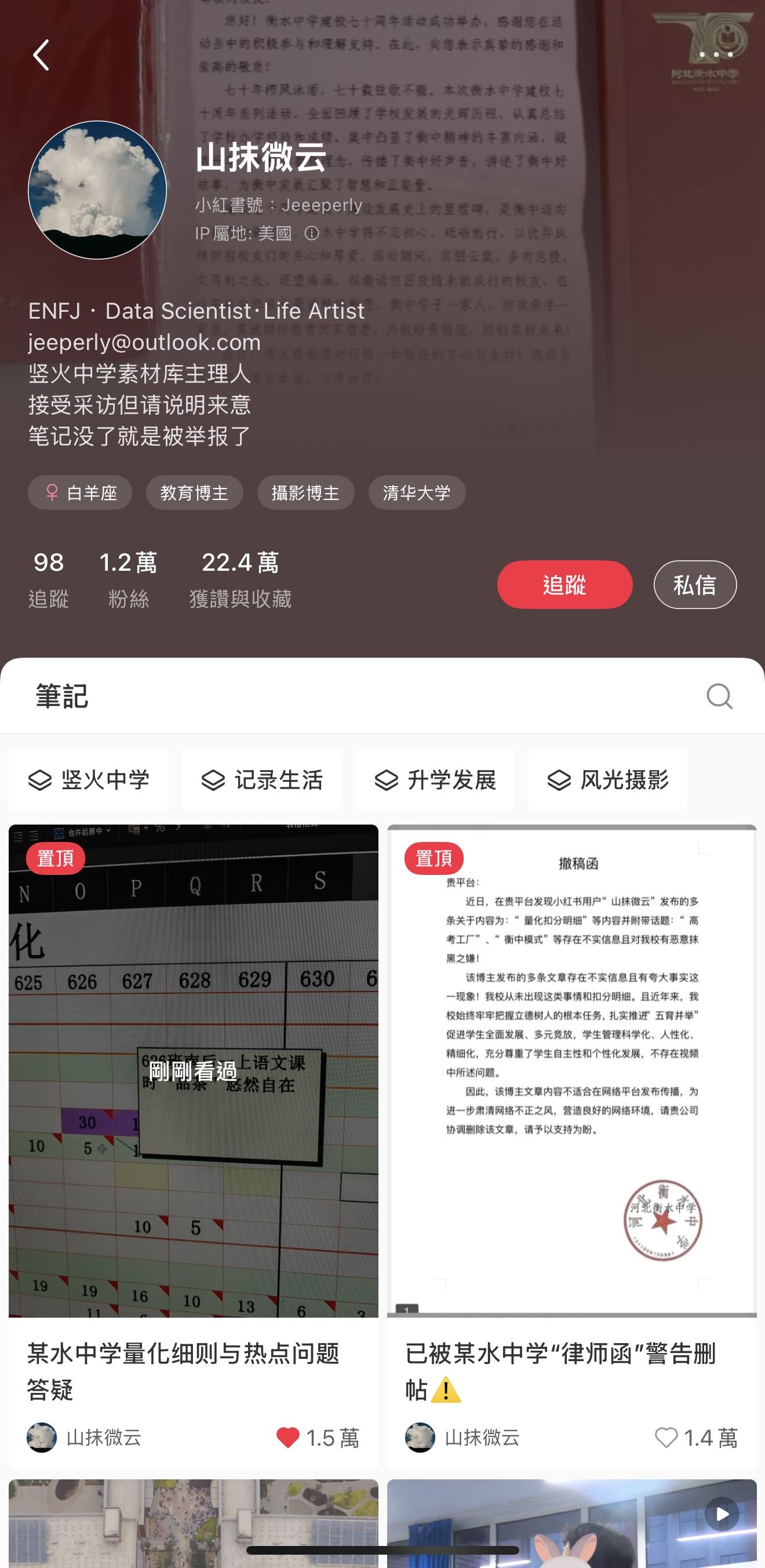Open the 记录生活 collection

pos(262,779)
